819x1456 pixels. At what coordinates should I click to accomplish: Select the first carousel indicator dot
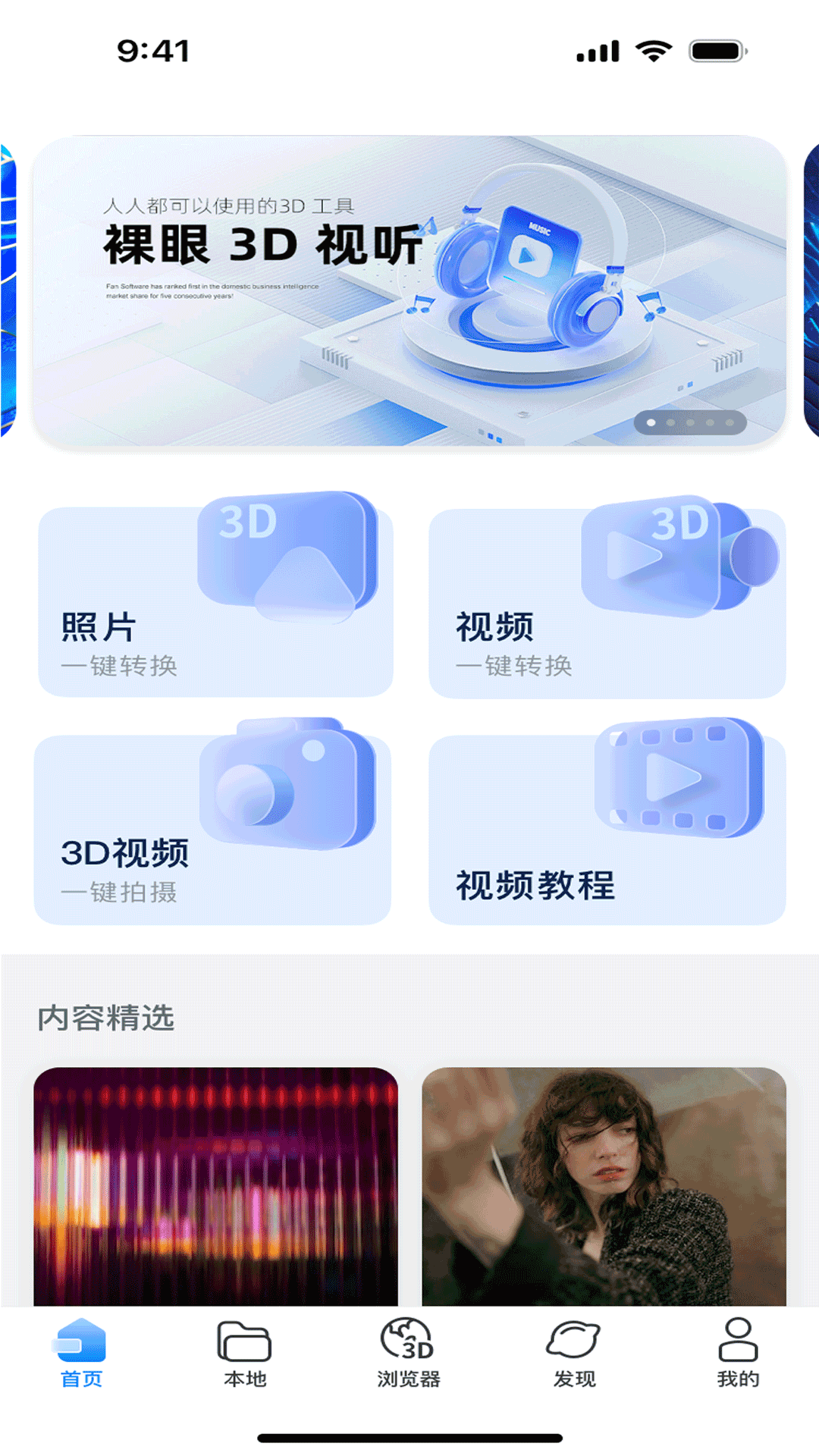(x=652, y=423)
